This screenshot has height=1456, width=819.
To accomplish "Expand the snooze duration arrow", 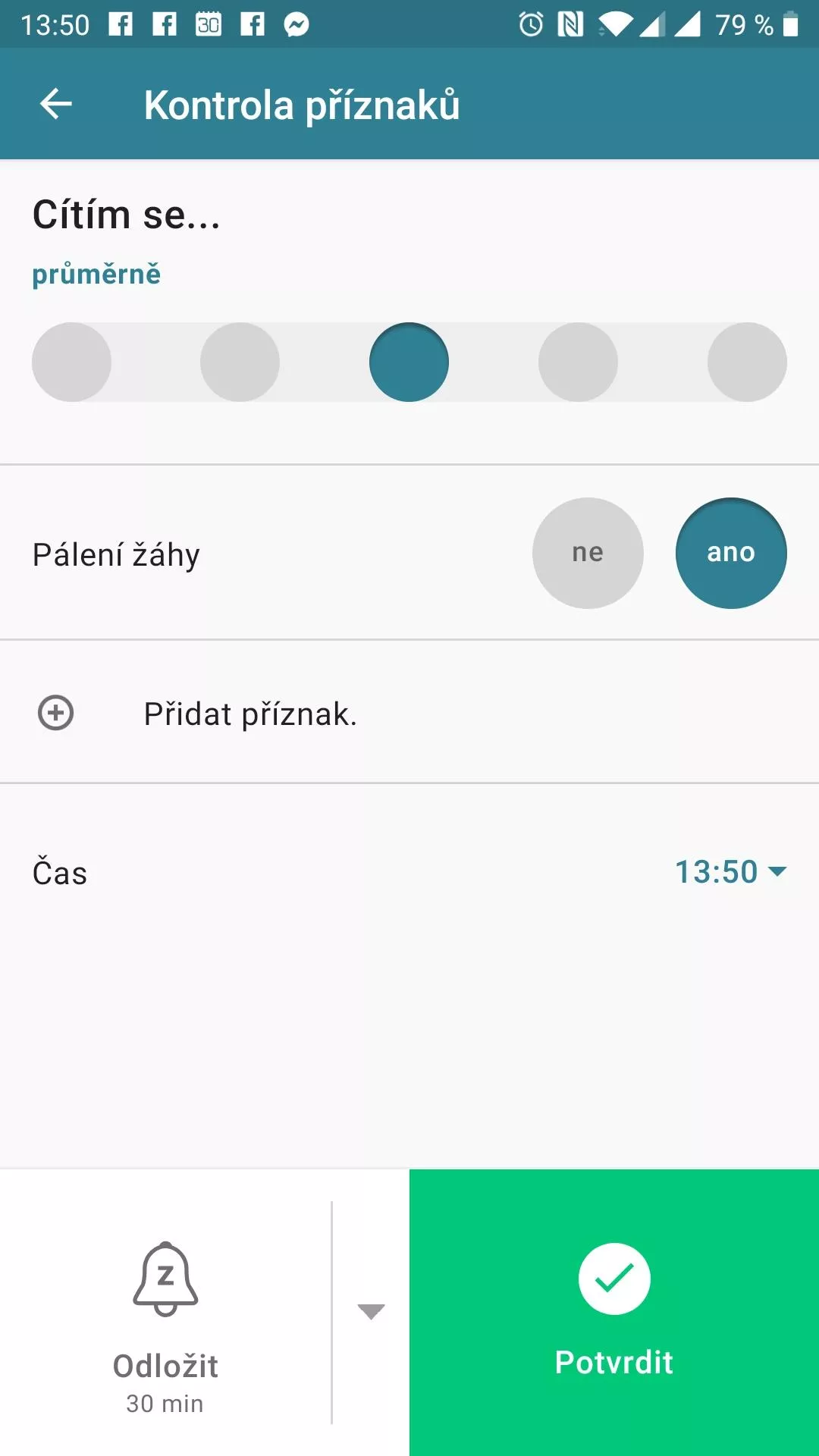I will pos(371,1311).
